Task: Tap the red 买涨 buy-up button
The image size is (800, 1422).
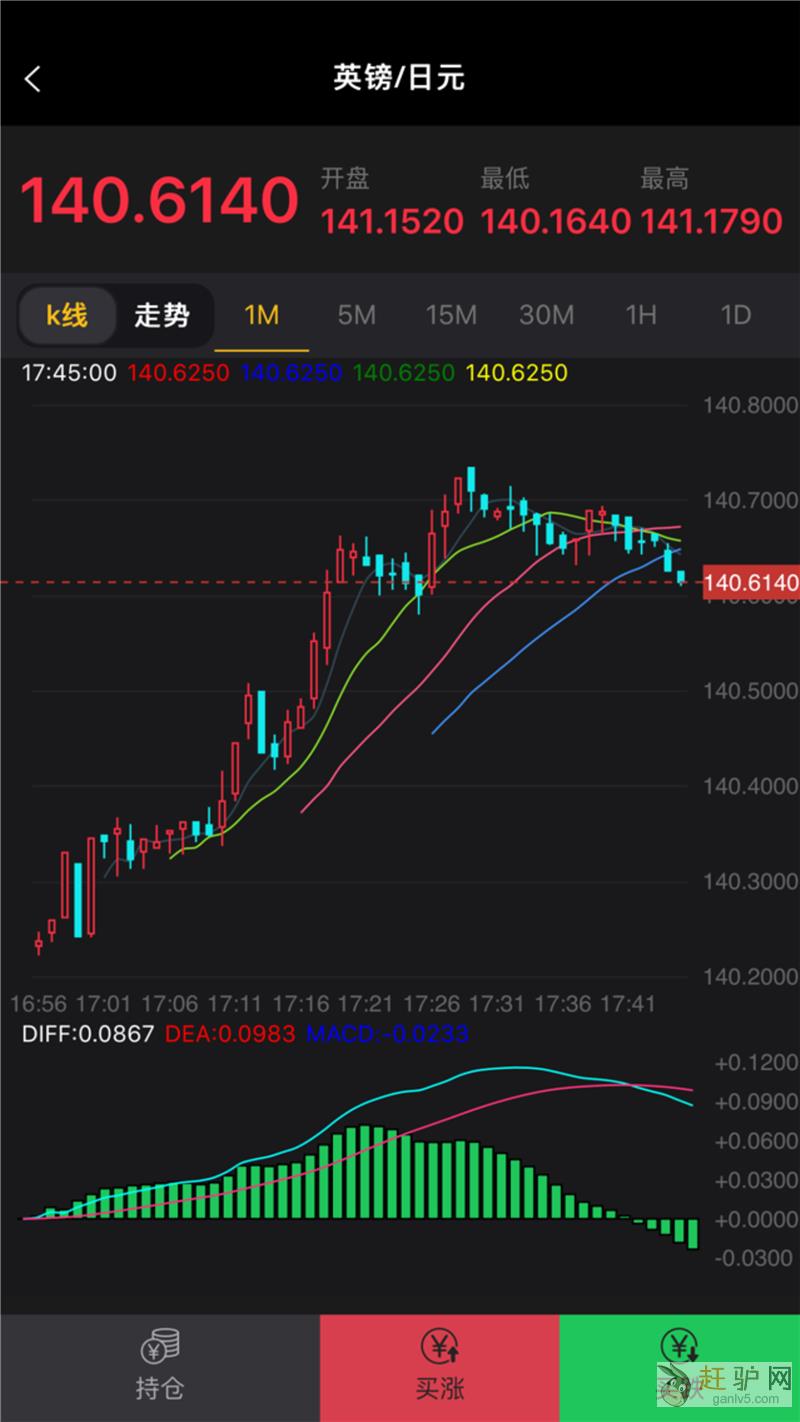Action: click(440, 1366)
